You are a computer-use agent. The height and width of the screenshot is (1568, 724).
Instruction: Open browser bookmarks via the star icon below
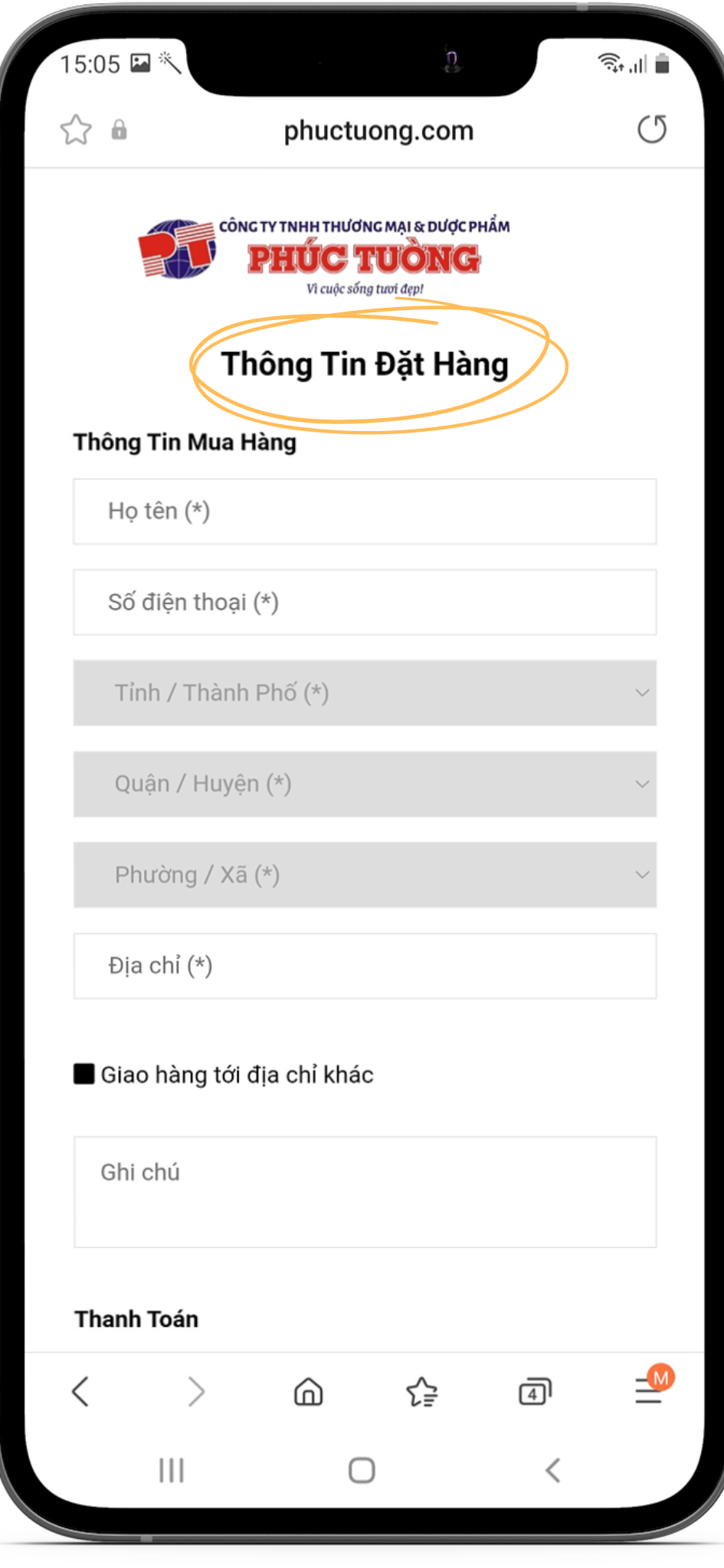tap(421, 1392)
